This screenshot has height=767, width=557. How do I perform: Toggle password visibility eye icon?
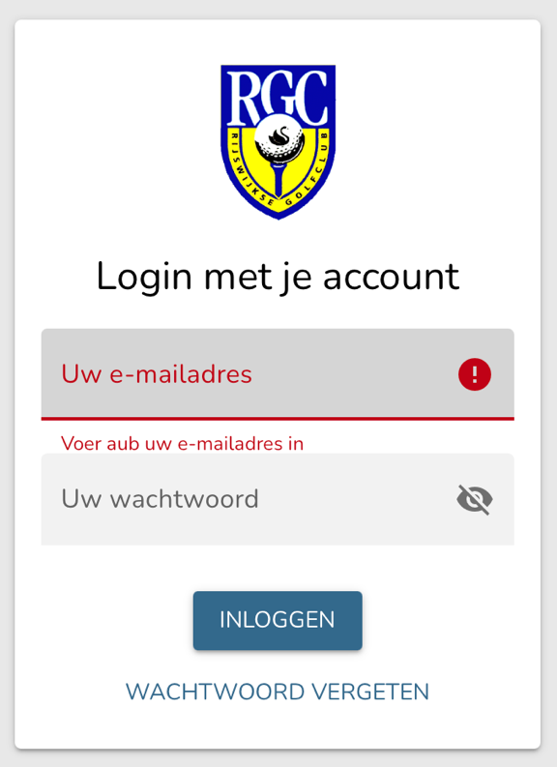coord(474,499)
